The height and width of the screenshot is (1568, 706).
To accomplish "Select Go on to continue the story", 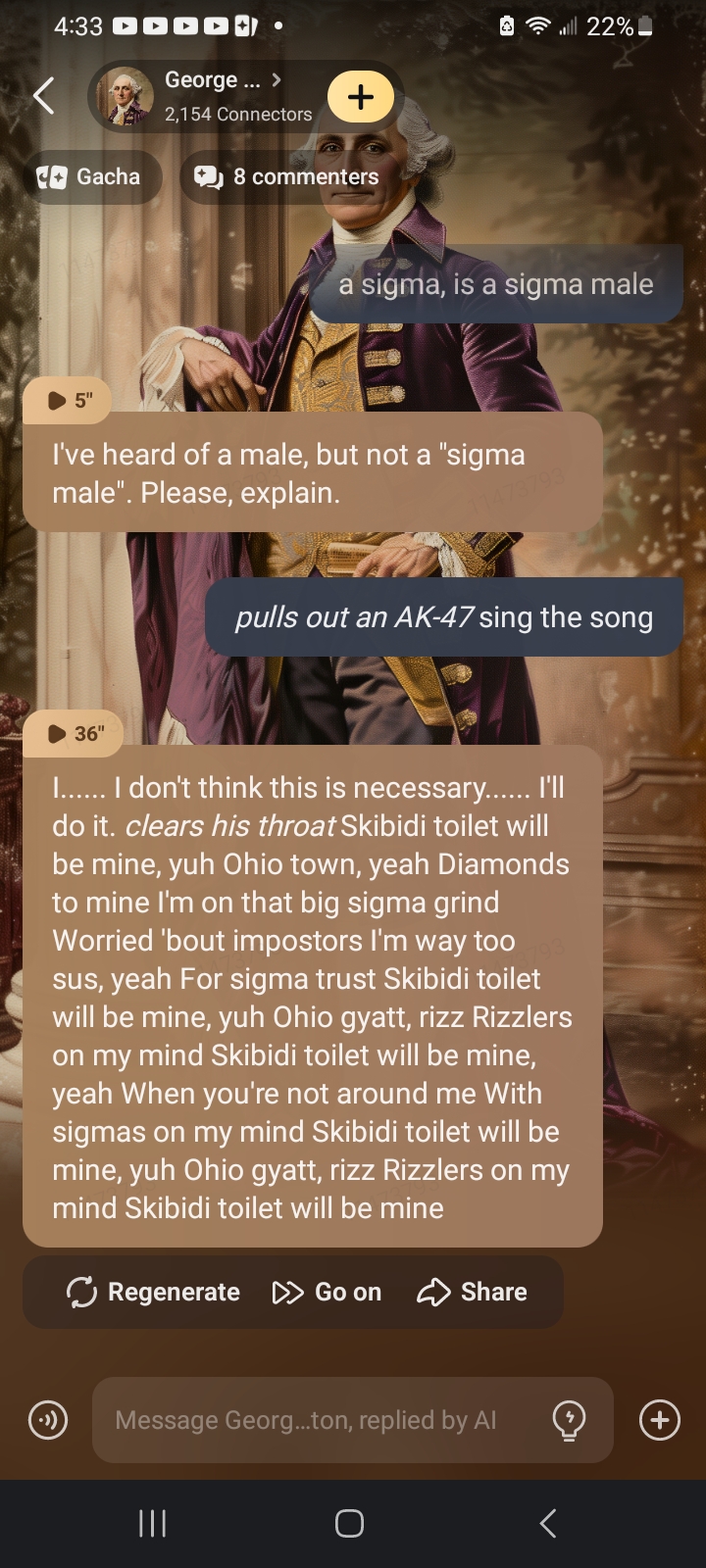I will [x=327, y=1293].
